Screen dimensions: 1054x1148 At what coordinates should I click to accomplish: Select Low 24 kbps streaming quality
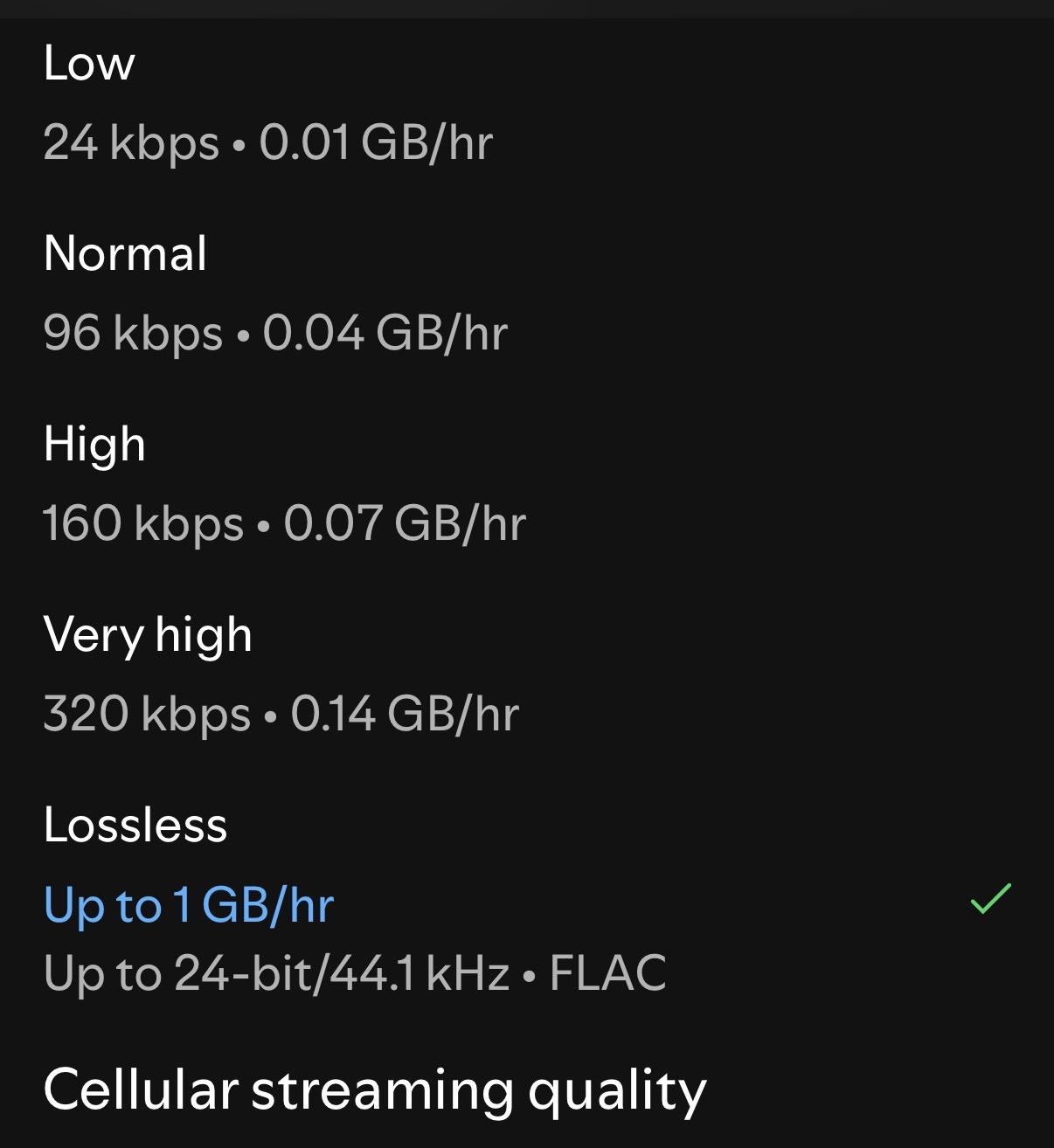267,103
